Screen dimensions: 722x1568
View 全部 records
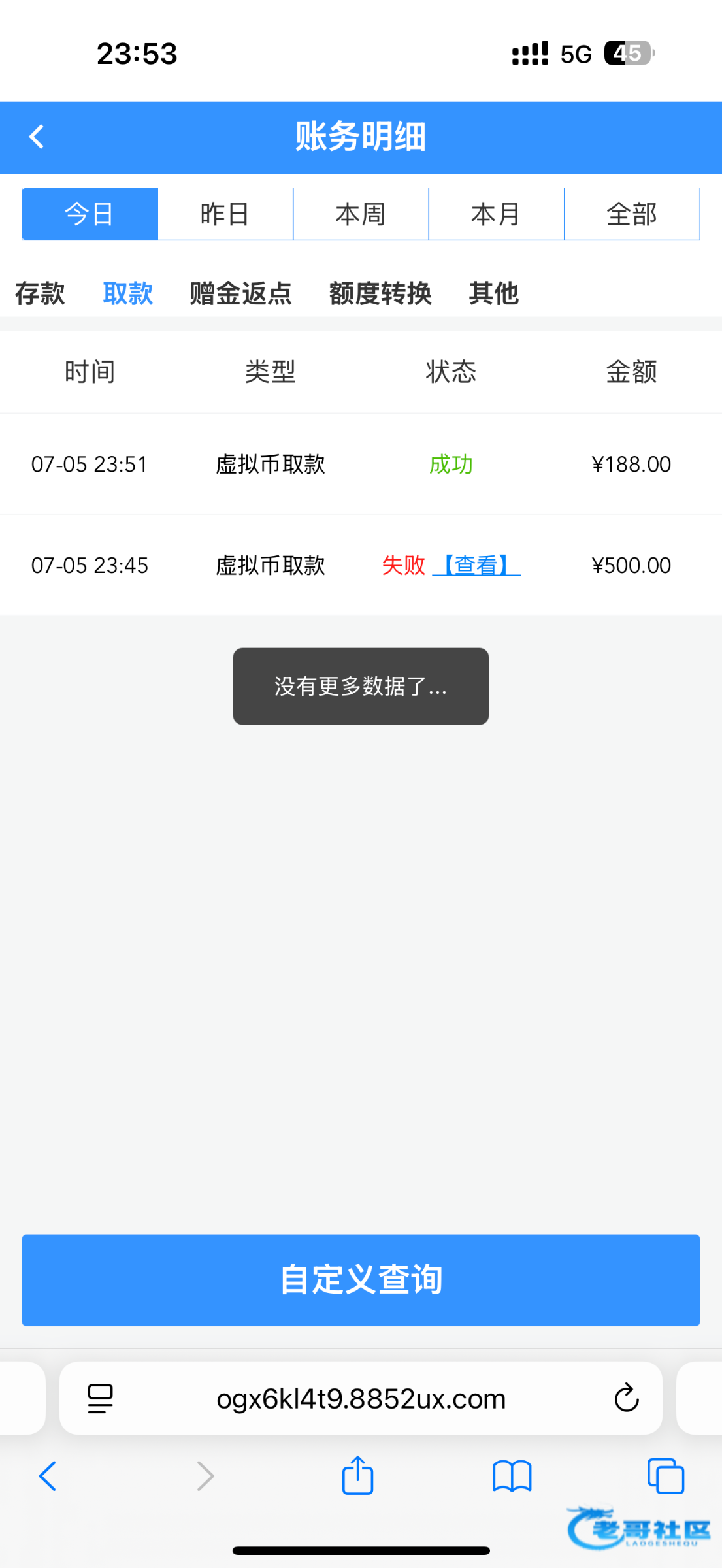(632, 214)
